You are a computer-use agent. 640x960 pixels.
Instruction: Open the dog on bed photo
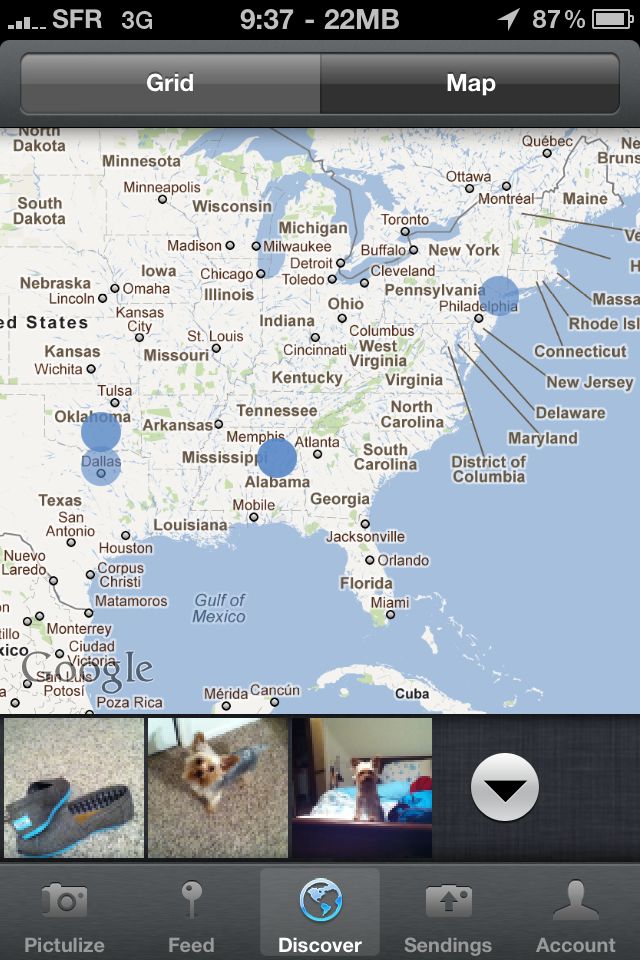click(x=362, y=787)
